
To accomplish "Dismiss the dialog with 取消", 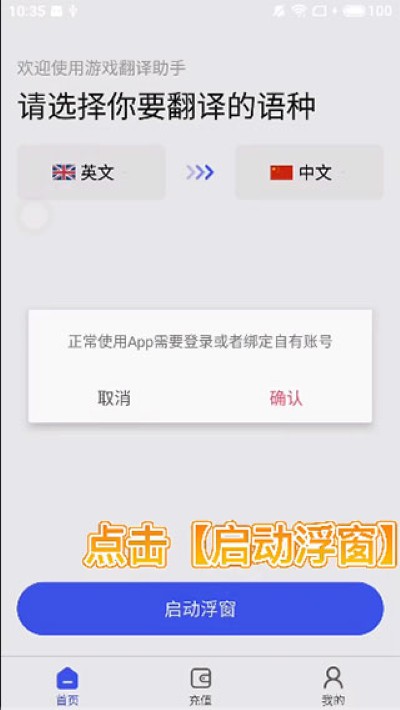I will [x=114, y=398].
